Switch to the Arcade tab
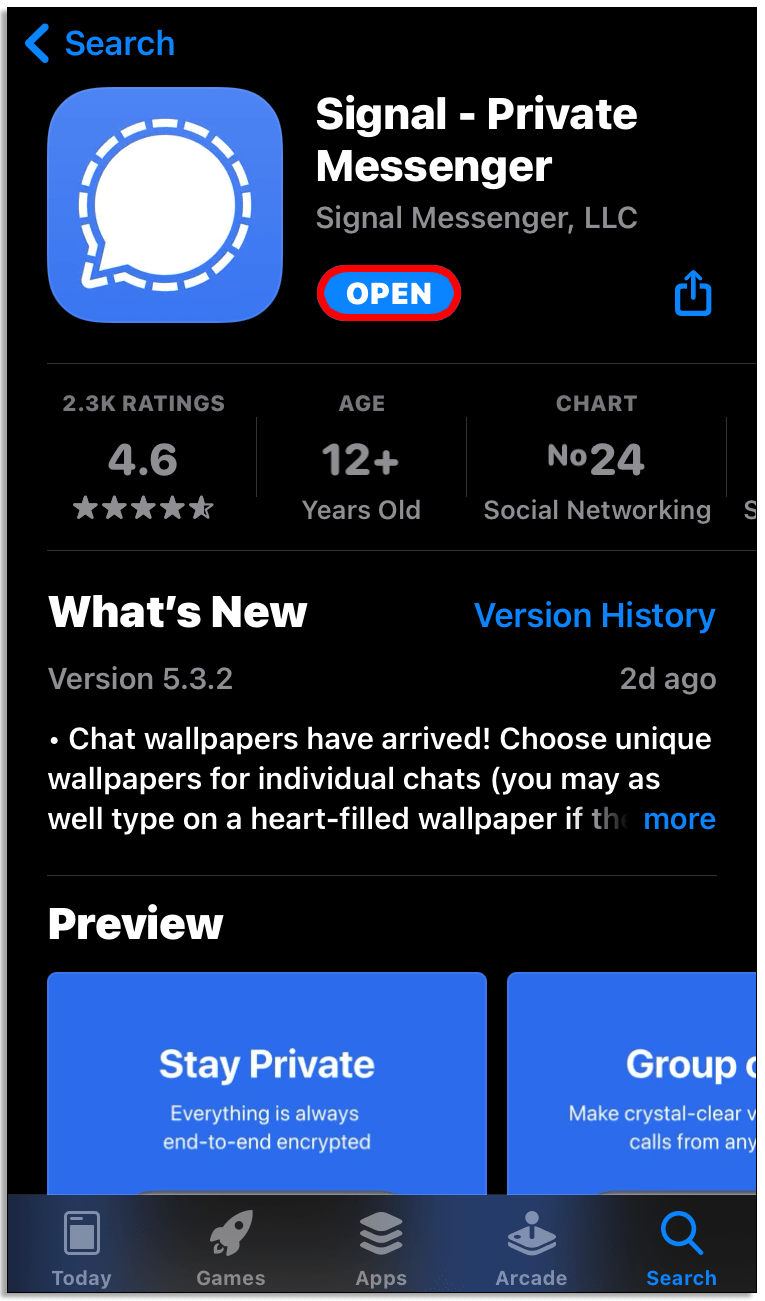This screenshot has width=765, height=1301. coord(531,1248)
